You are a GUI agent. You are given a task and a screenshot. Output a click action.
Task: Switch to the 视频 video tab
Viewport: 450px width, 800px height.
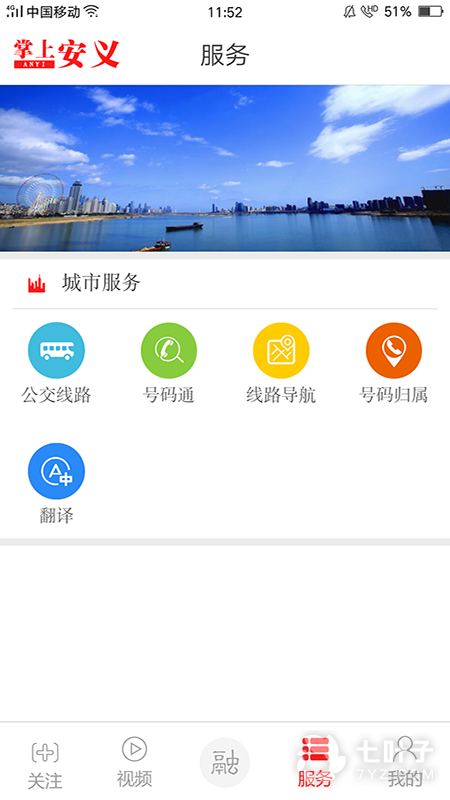135,763
